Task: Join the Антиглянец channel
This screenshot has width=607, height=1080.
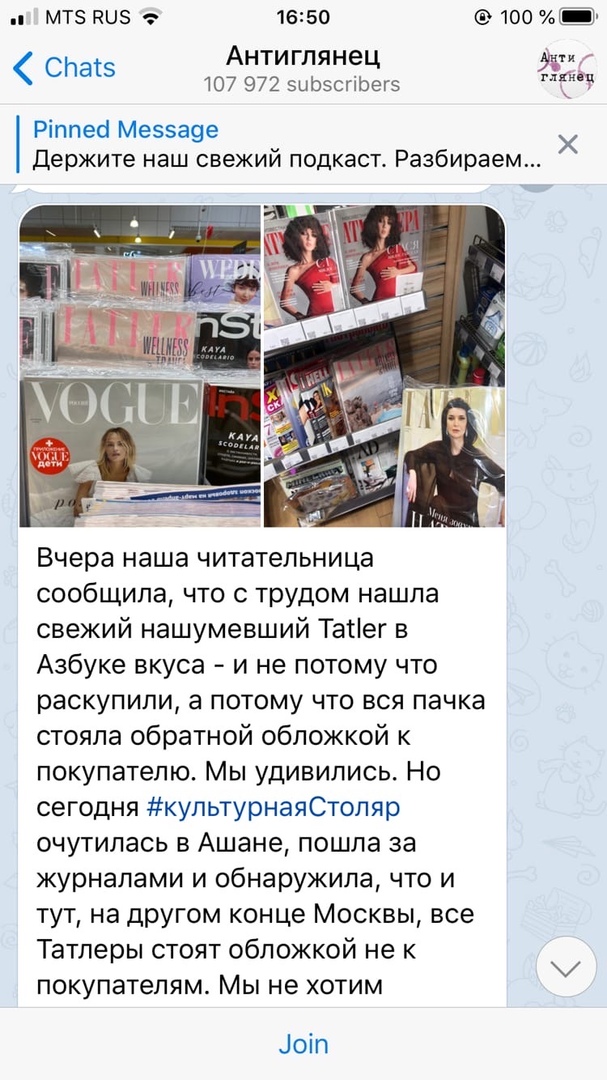Action: pos(303,1044)
